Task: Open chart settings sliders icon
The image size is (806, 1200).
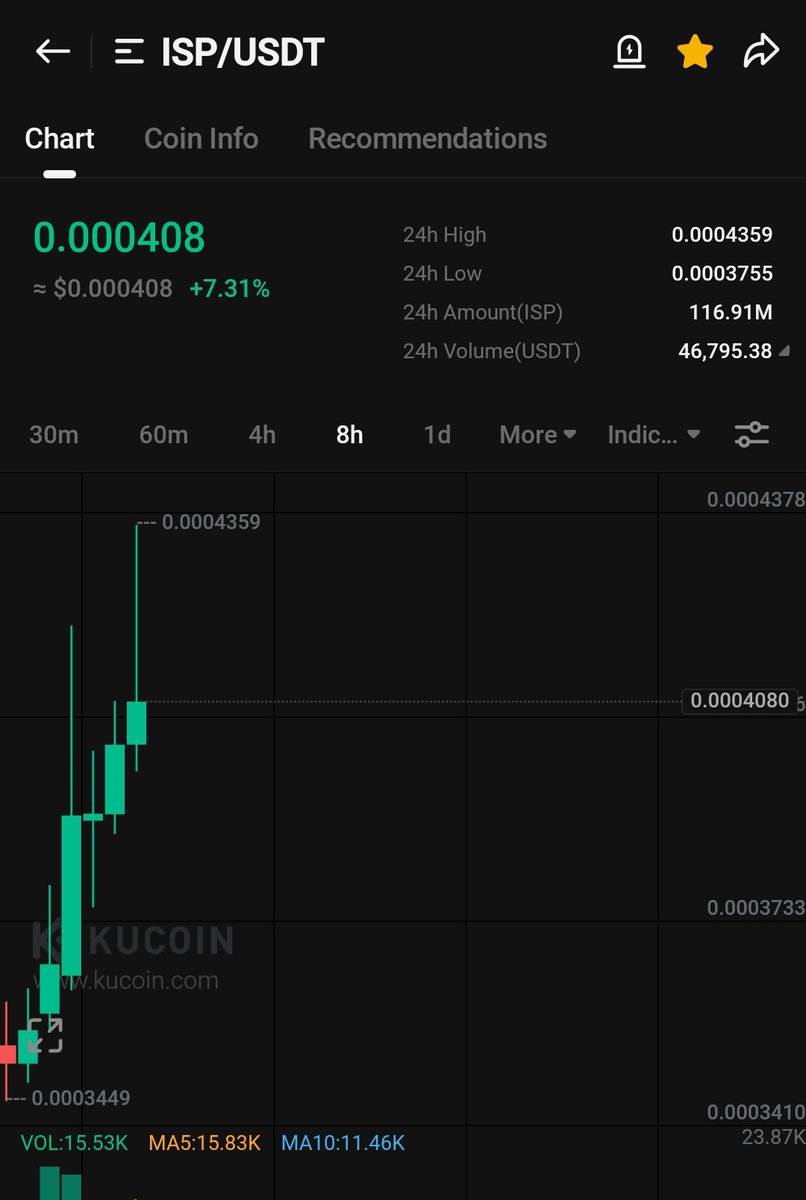Action: pos(751,435)
